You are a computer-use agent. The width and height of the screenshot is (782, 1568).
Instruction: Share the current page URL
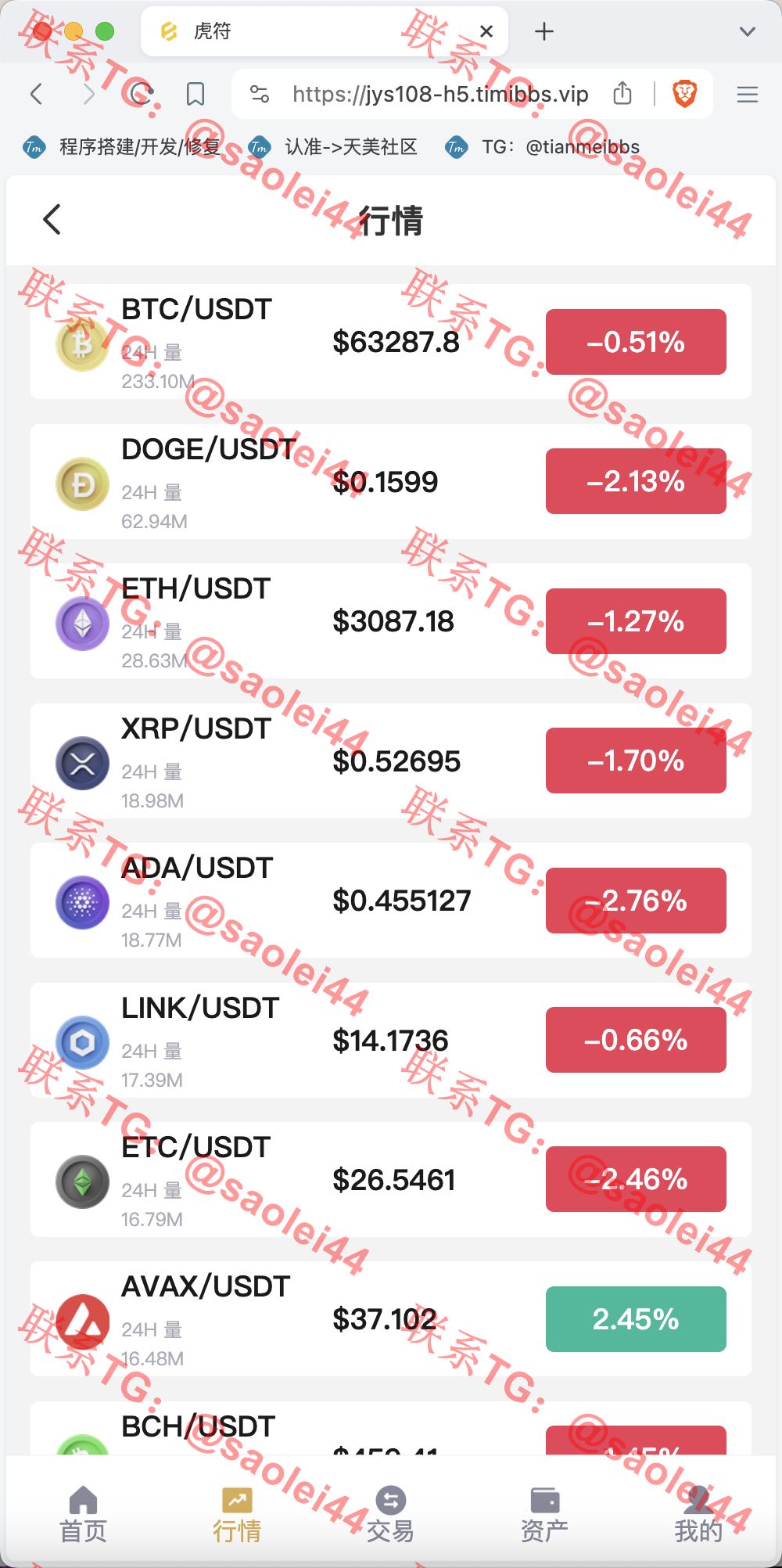click(622, 94)
